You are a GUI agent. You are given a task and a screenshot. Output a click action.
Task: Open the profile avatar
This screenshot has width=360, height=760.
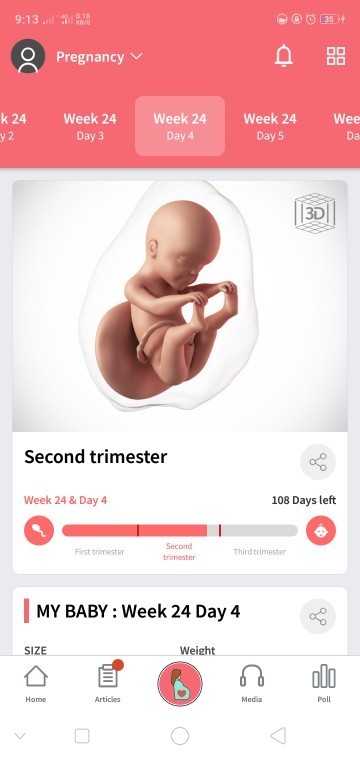pos(28,56)
